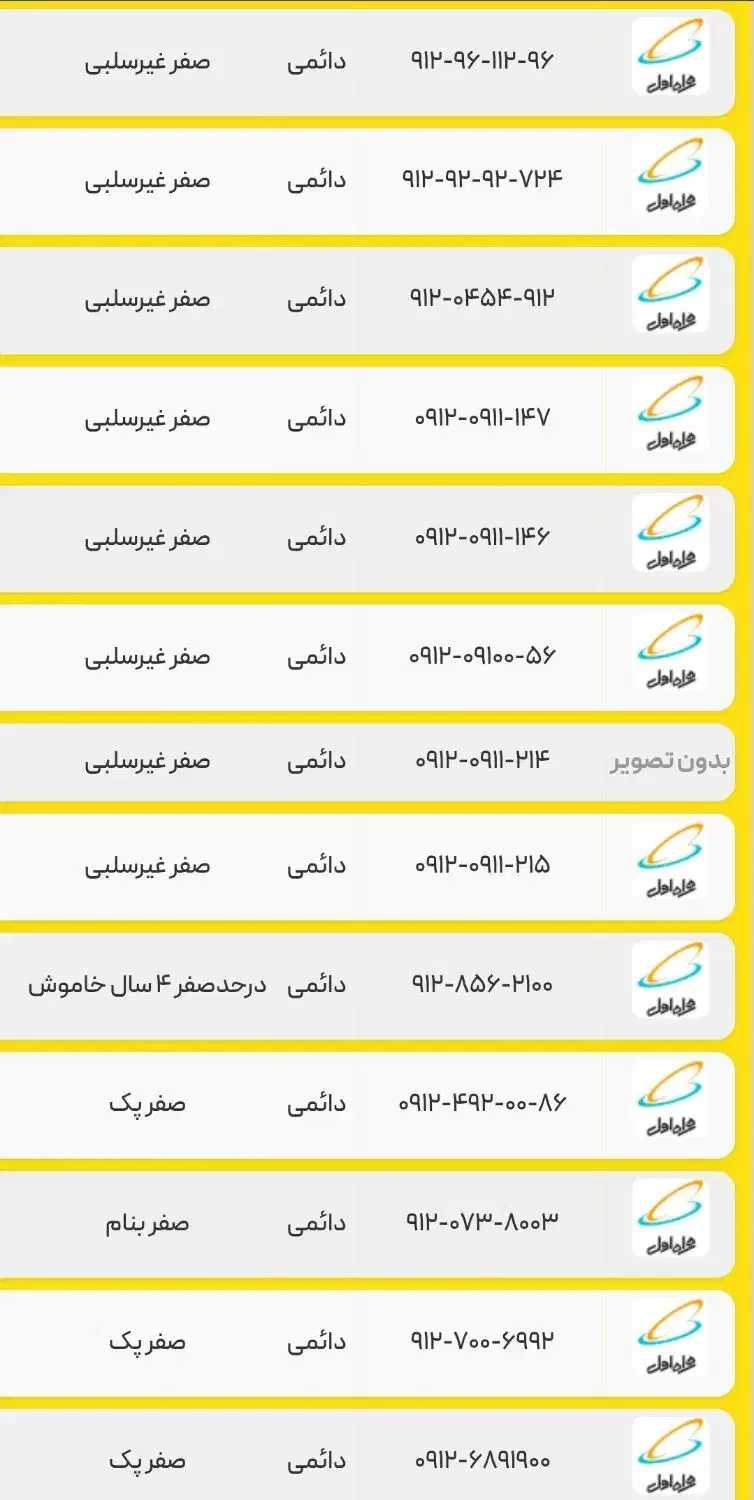Select the 'بدون تصویر' image placeholder

tap(670, 761)
